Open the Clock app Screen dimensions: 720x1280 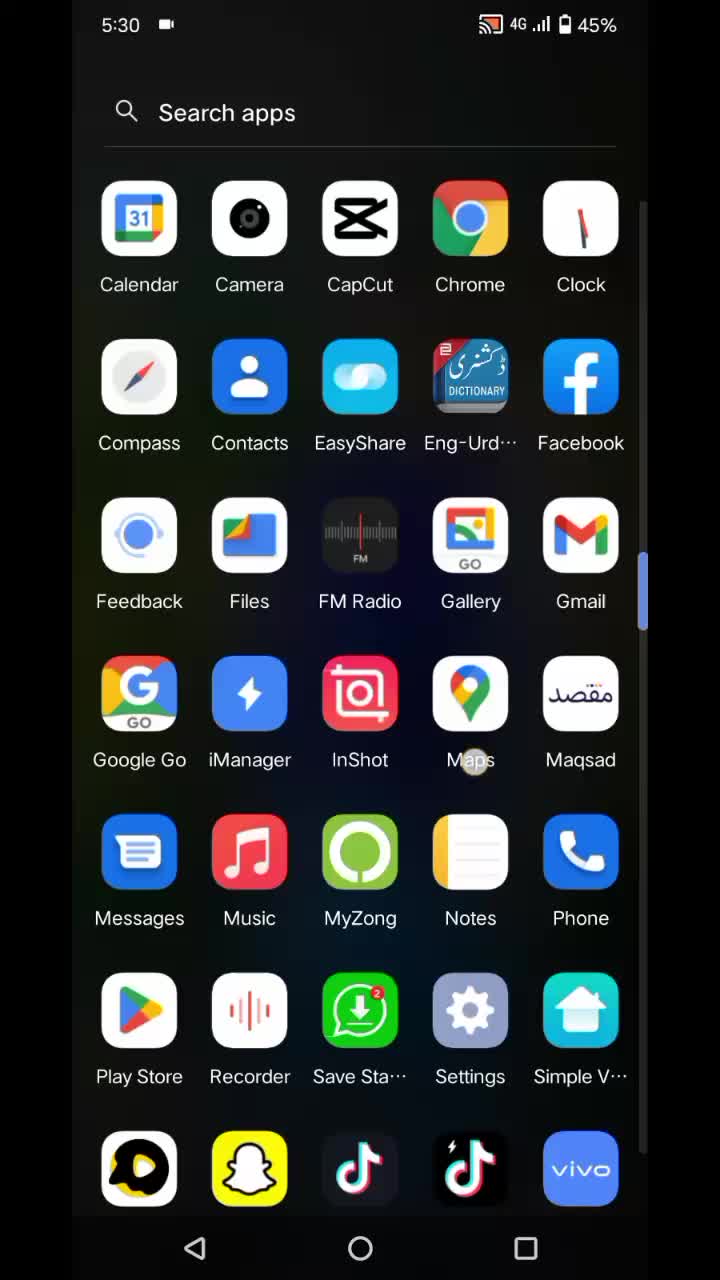coord(580,219)
